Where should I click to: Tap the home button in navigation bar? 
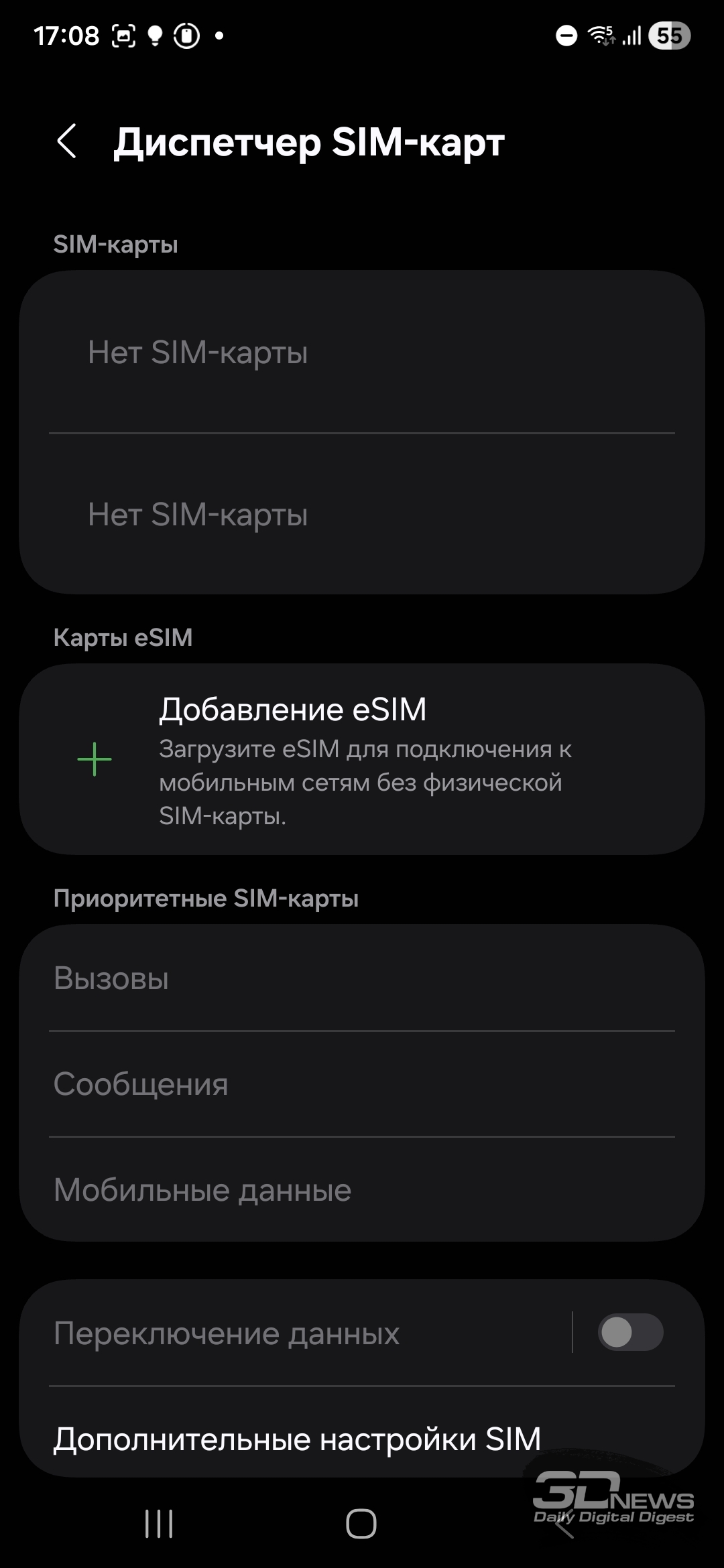click(361, 1524)
